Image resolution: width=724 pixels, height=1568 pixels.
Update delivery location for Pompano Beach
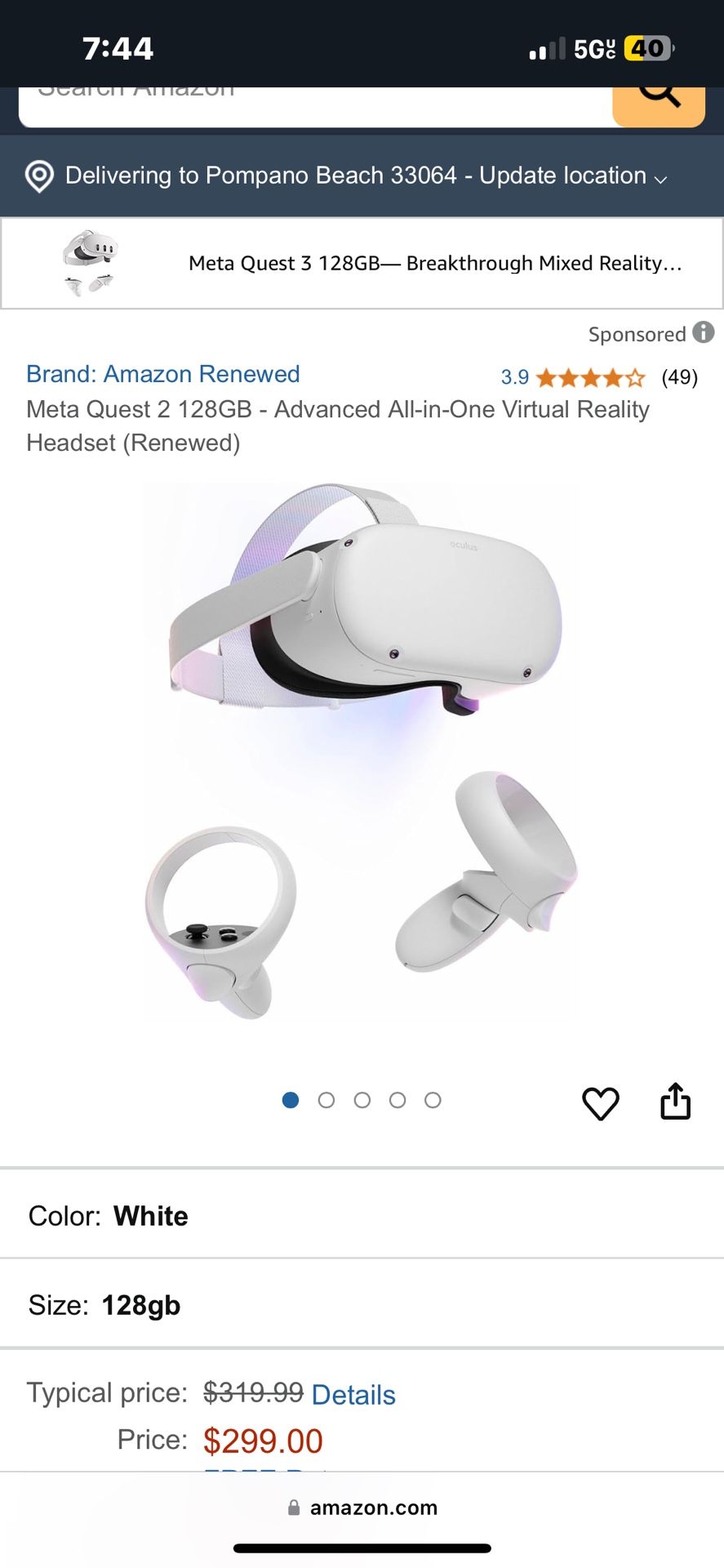pyautogui.click(x=366, y=176)
